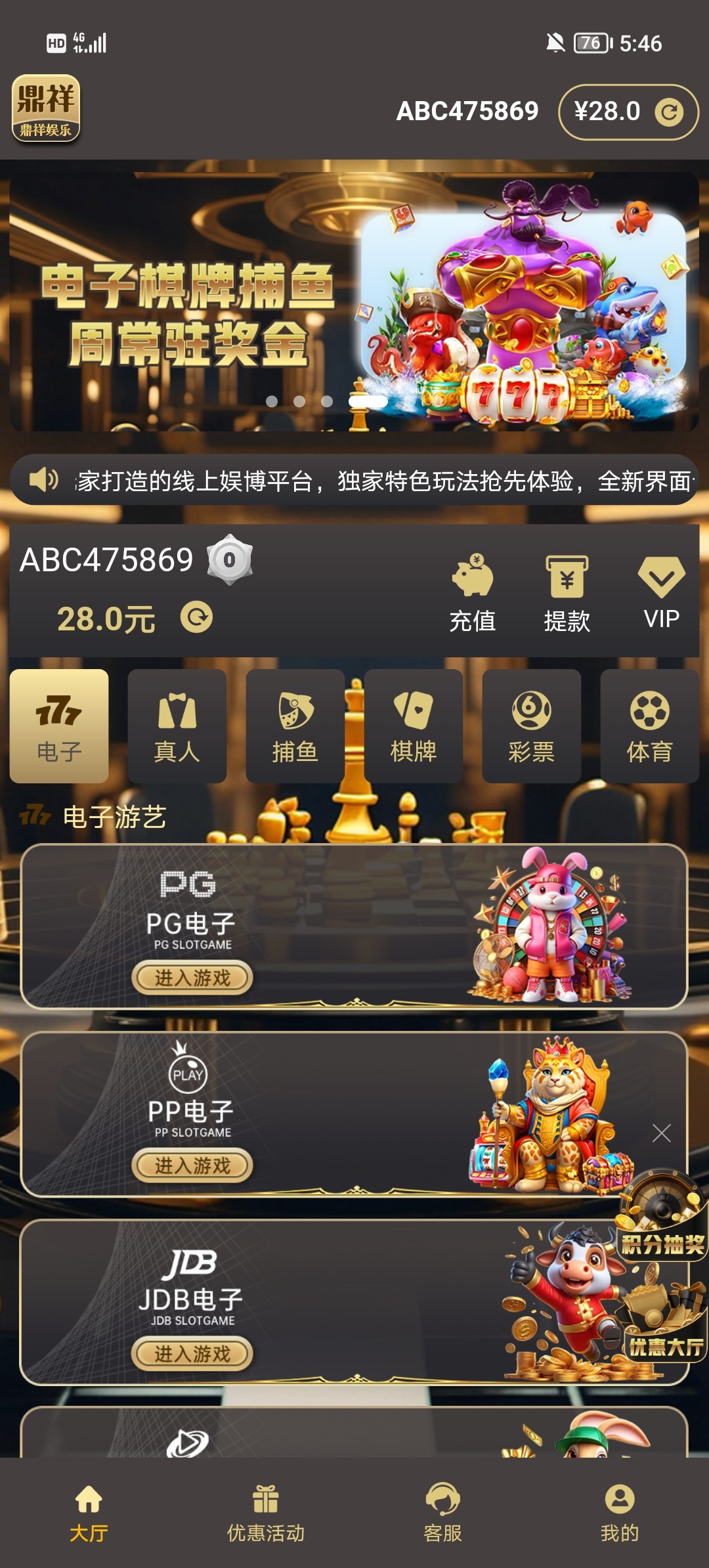Dismiss the floating 积分抽奖 widget
Image resolution: width=709 pixels, height=1568 pixels.
coord(662,1133)
